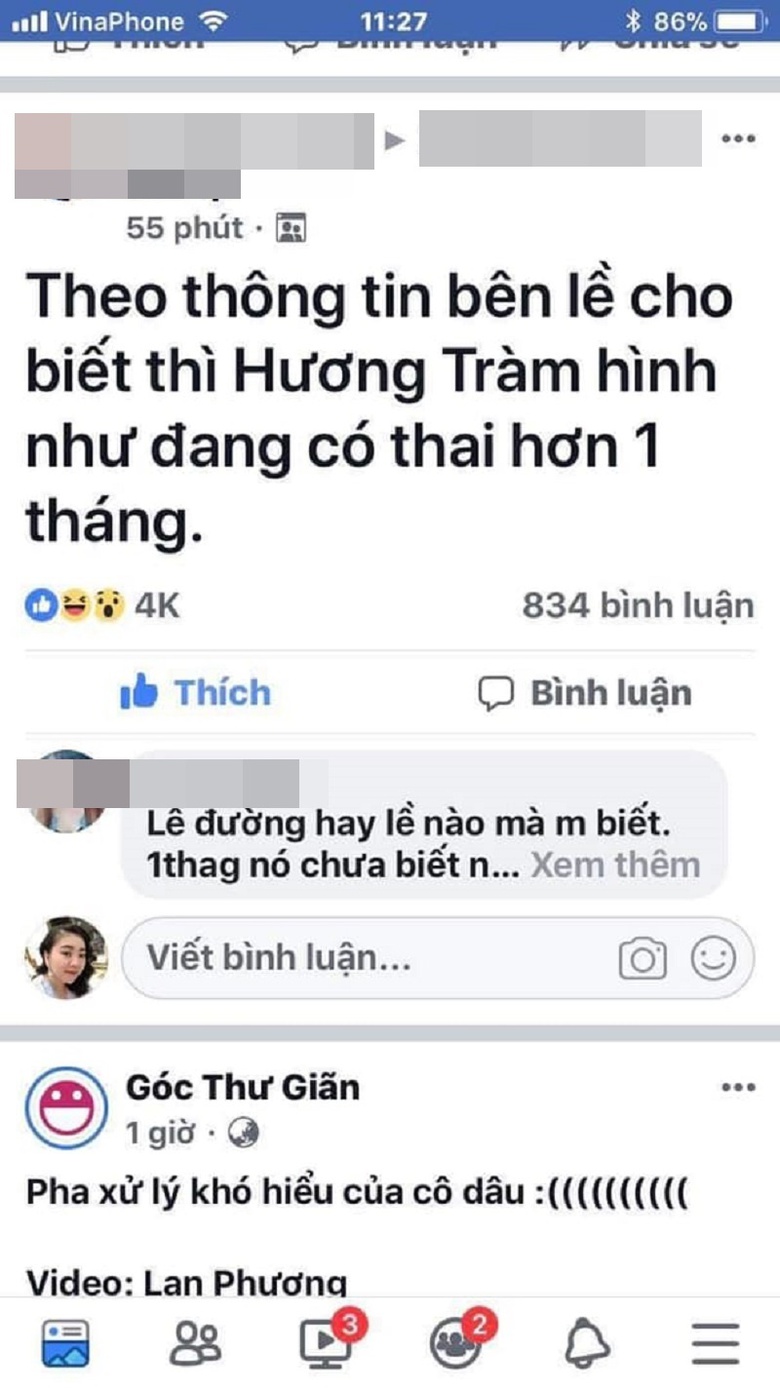
Task: Open the emoji picker in comment box
Action: [713, 959]
